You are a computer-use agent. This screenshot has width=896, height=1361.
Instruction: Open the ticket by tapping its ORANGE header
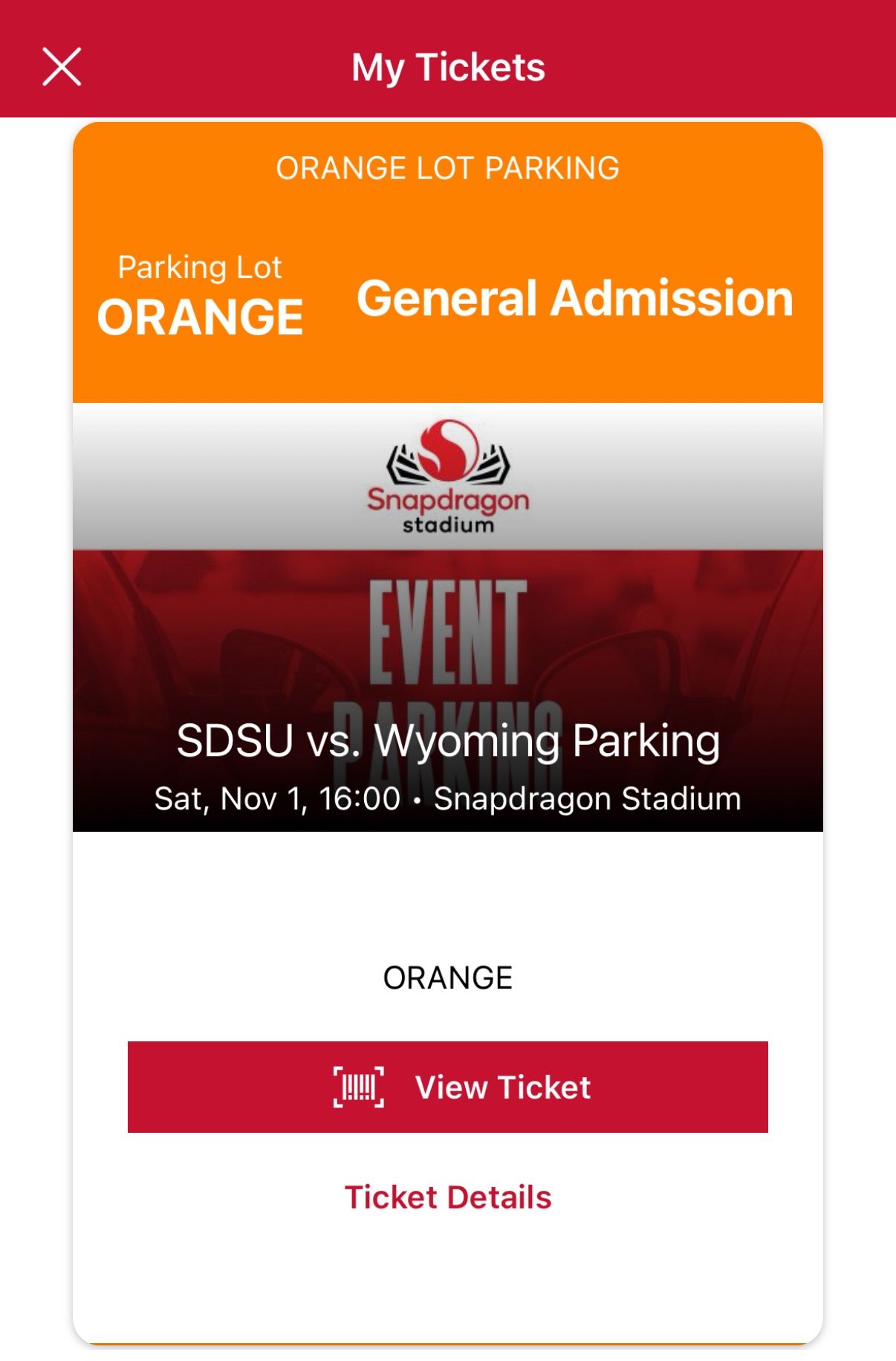447,167
